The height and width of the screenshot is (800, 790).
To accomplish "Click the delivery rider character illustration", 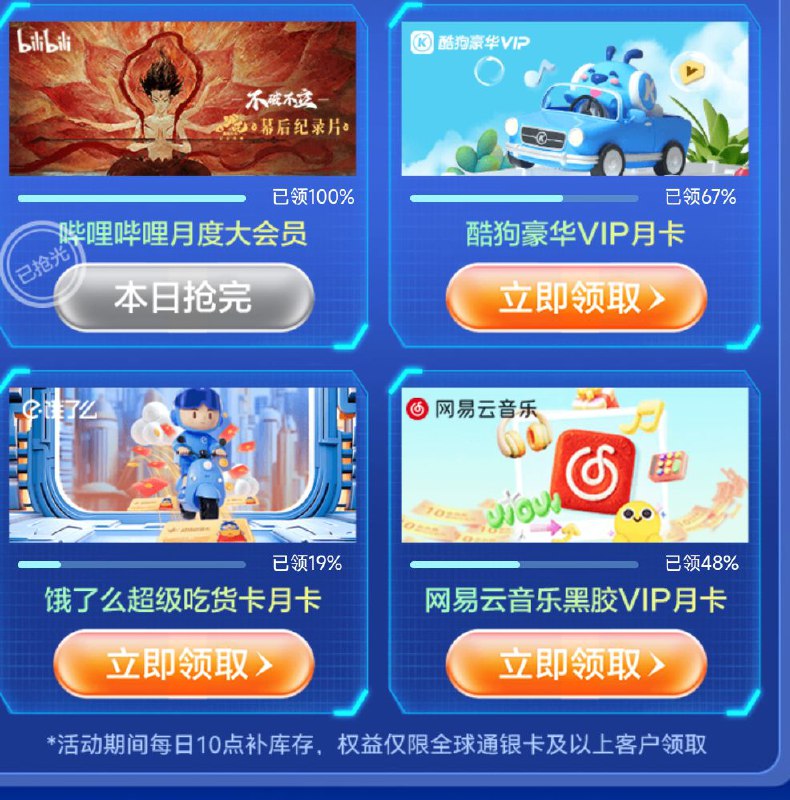I will coord(199,460).
